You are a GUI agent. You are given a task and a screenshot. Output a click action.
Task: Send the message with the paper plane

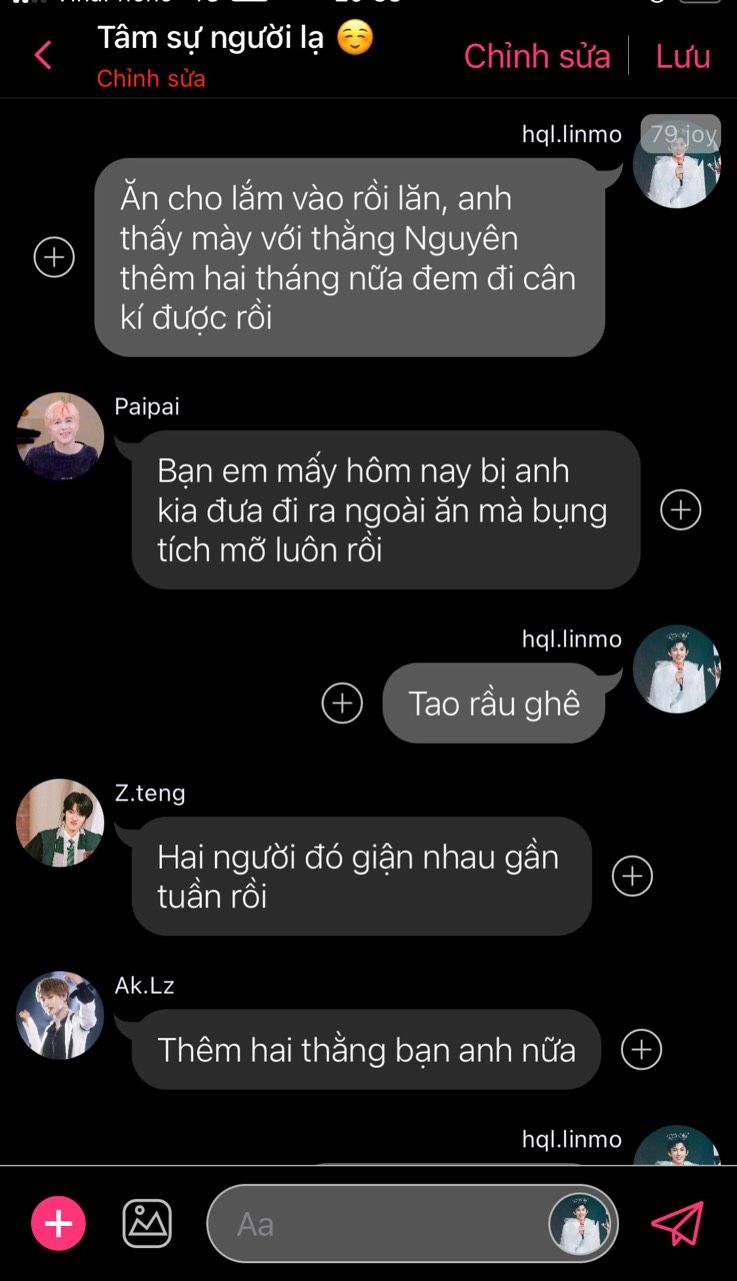[x=678, y=1223]
